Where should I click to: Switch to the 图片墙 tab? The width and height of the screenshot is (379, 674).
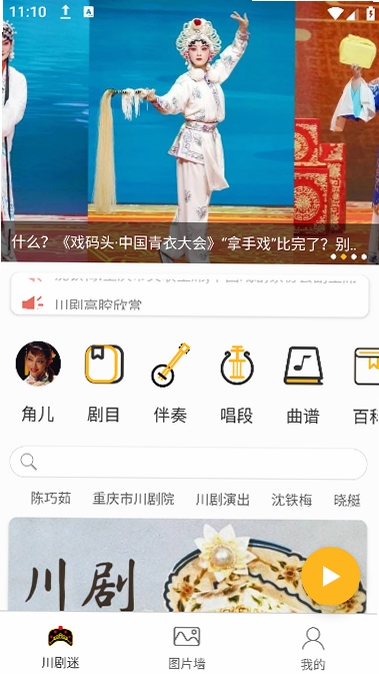click(x=186, y=647)
